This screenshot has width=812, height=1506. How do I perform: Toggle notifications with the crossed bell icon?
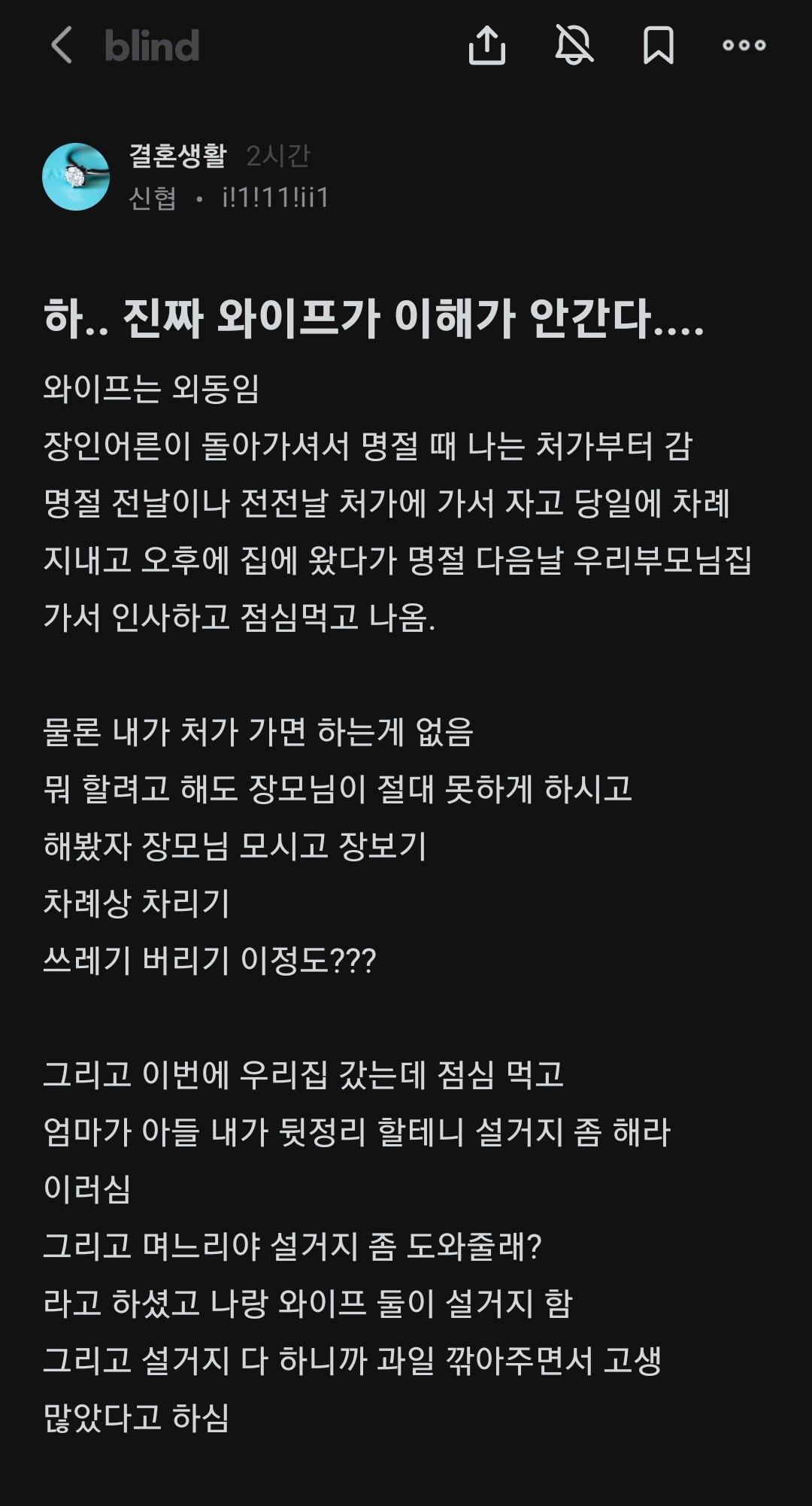tap(574, 45)
